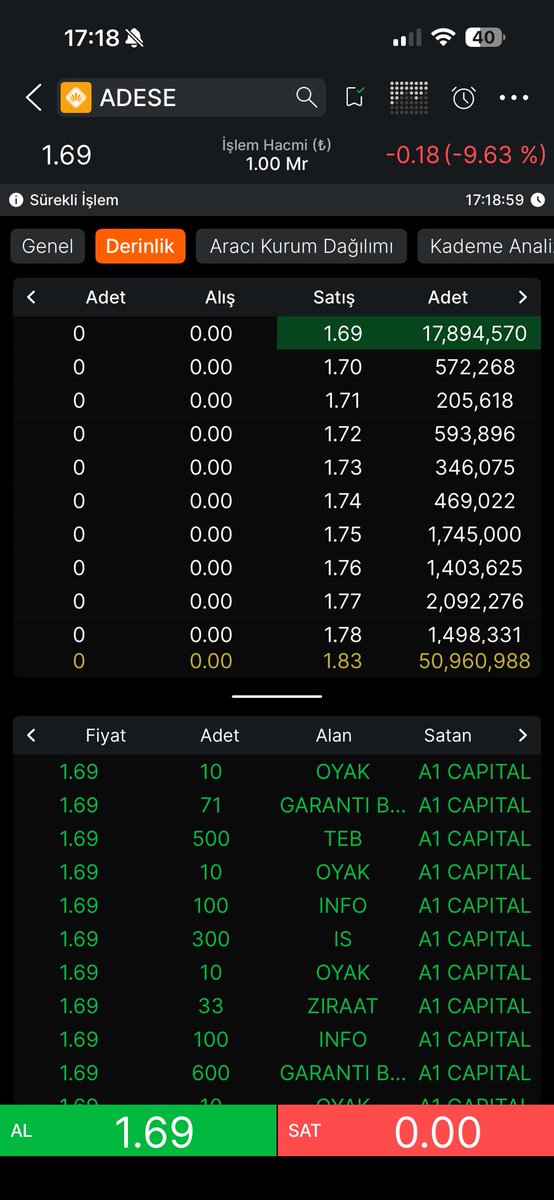Select the 1.69 sell price level row
Viewport: 554px width, 1200px height.
[x=277, y=334]
